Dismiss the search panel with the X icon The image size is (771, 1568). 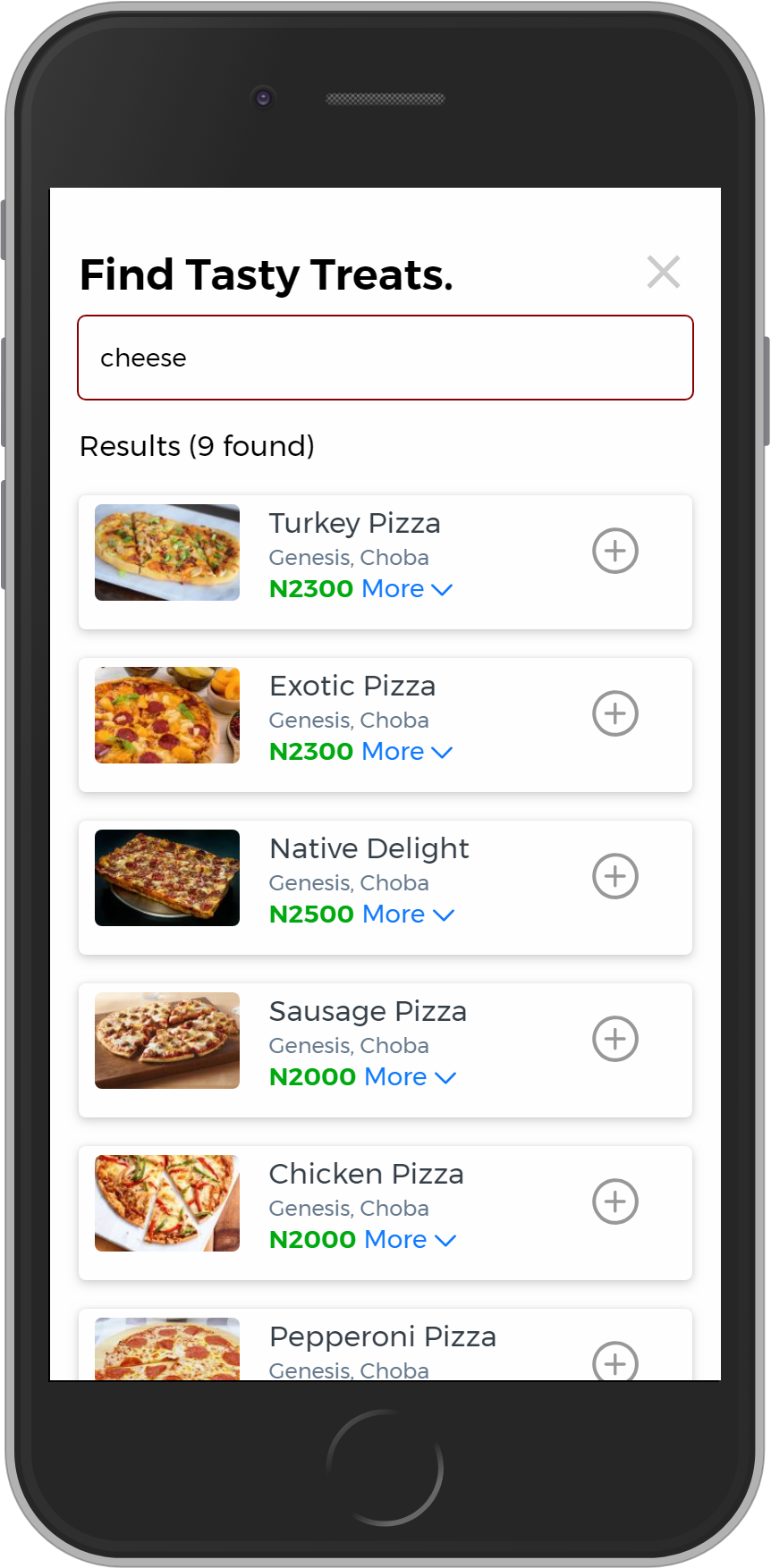coord(664,272)
